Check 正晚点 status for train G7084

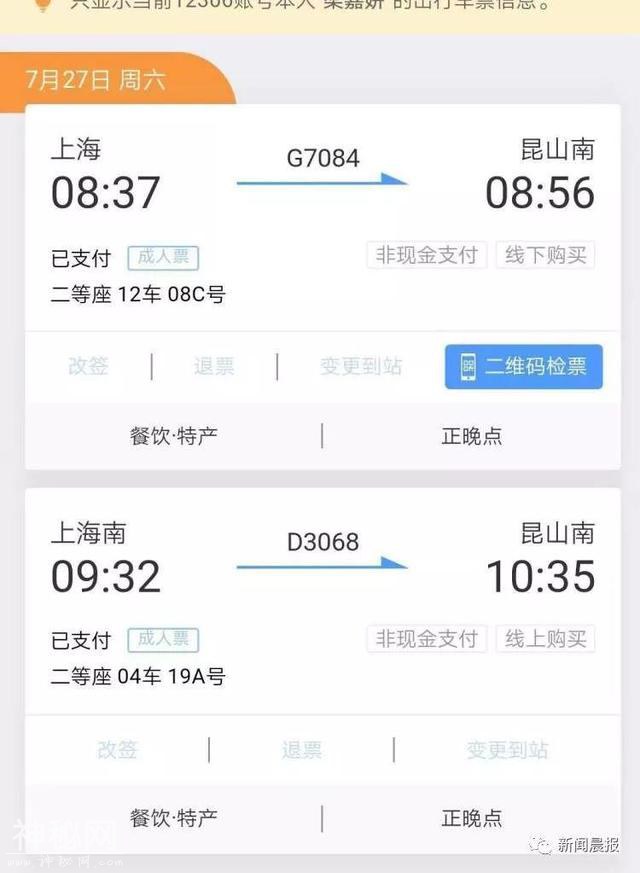point(472,436)
